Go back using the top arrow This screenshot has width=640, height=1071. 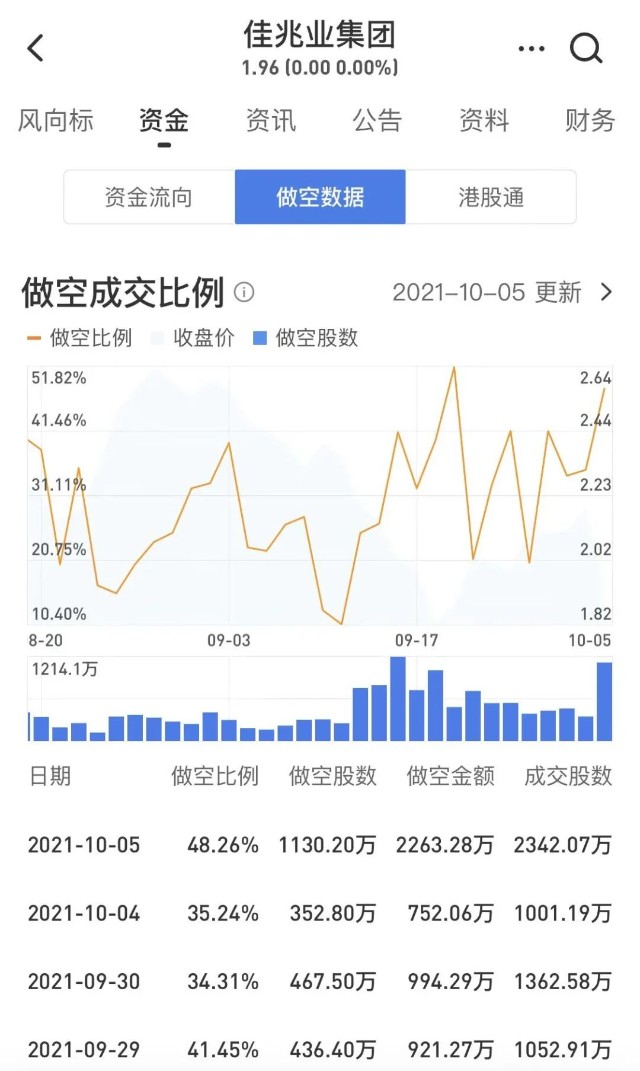pos(36,48)
